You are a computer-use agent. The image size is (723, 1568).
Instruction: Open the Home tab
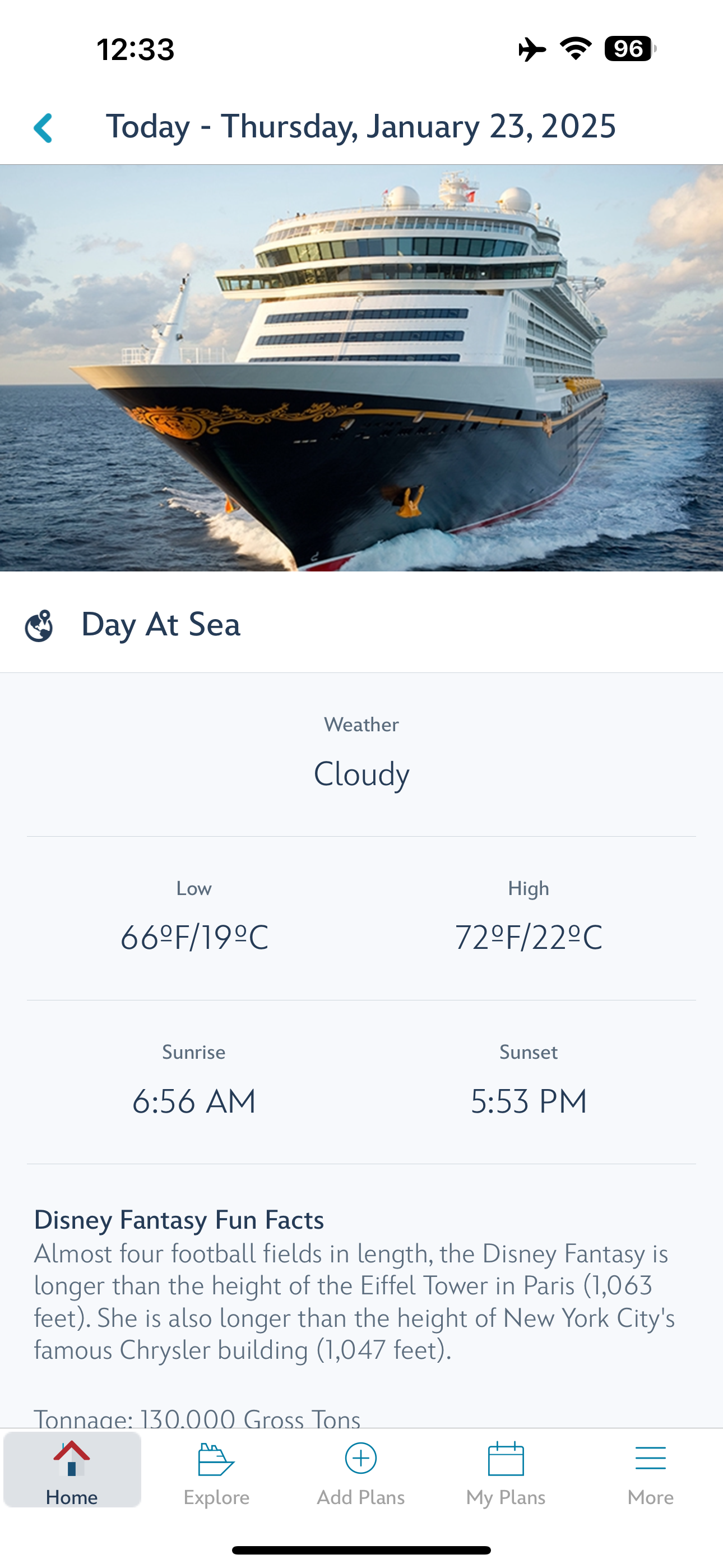pos(72,1470)
